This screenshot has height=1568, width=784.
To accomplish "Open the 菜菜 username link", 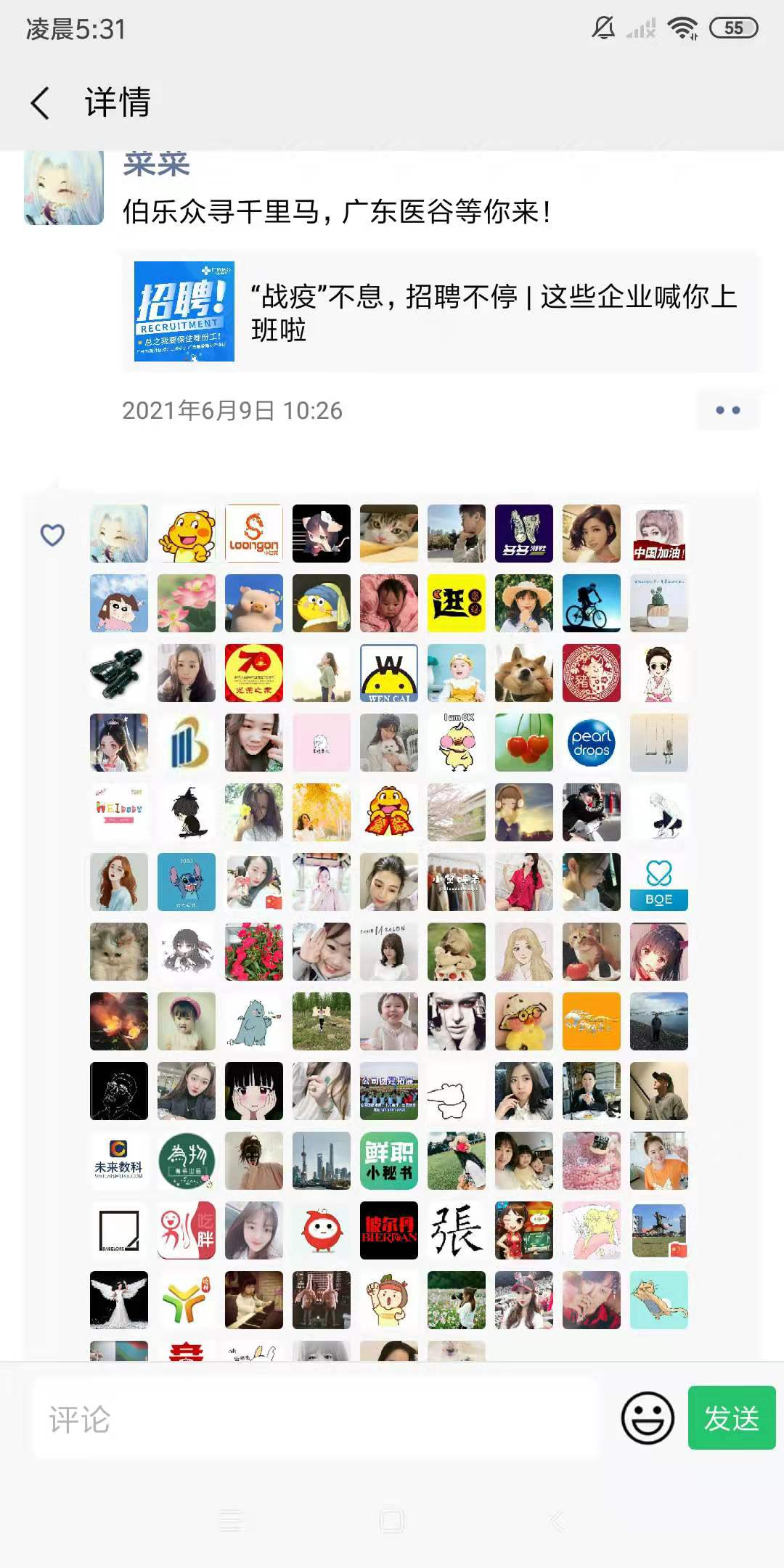I will click(156, 166).
